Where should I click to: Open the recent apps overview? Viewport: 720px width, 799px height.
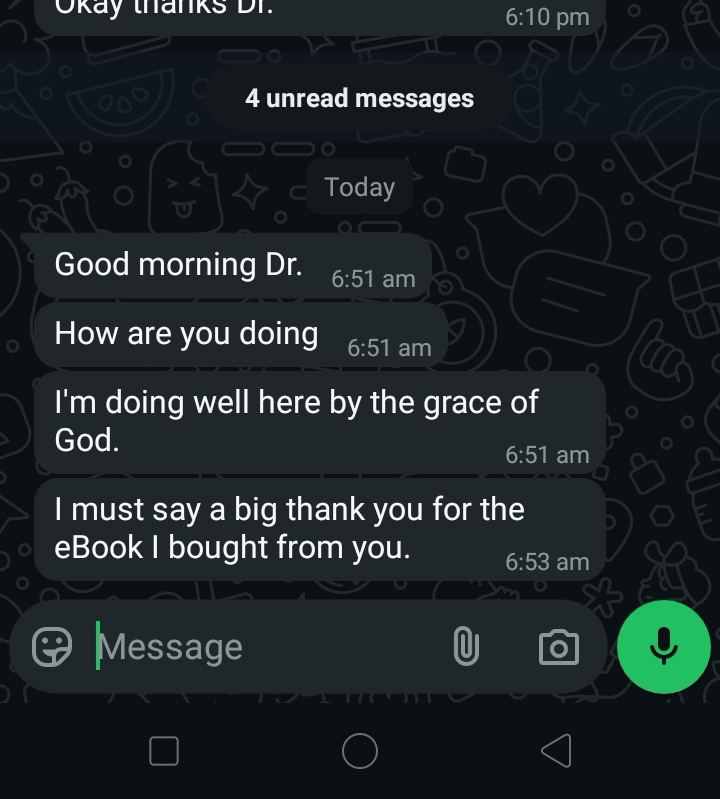click(164, 750)
